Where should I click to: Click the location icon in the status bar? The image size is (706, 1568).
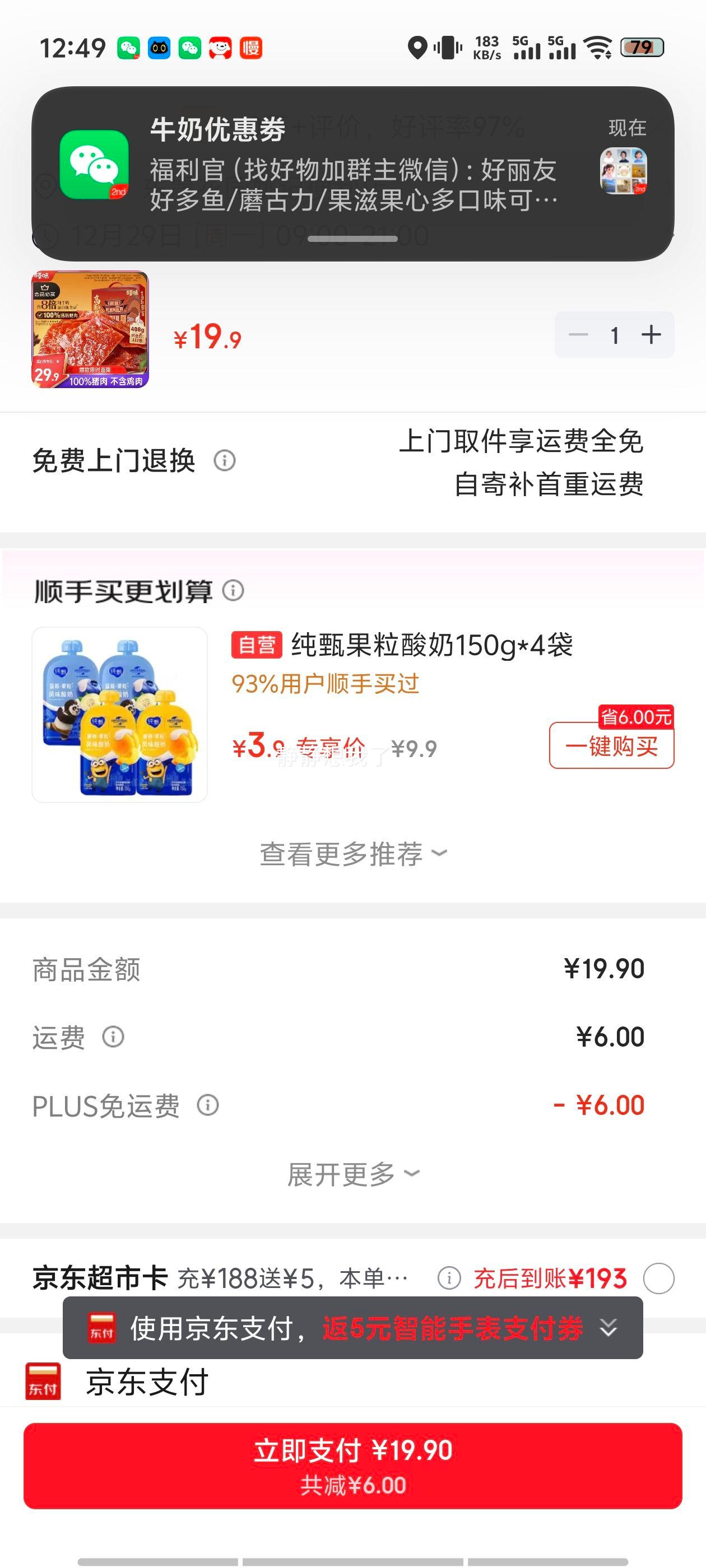(417, 49)
